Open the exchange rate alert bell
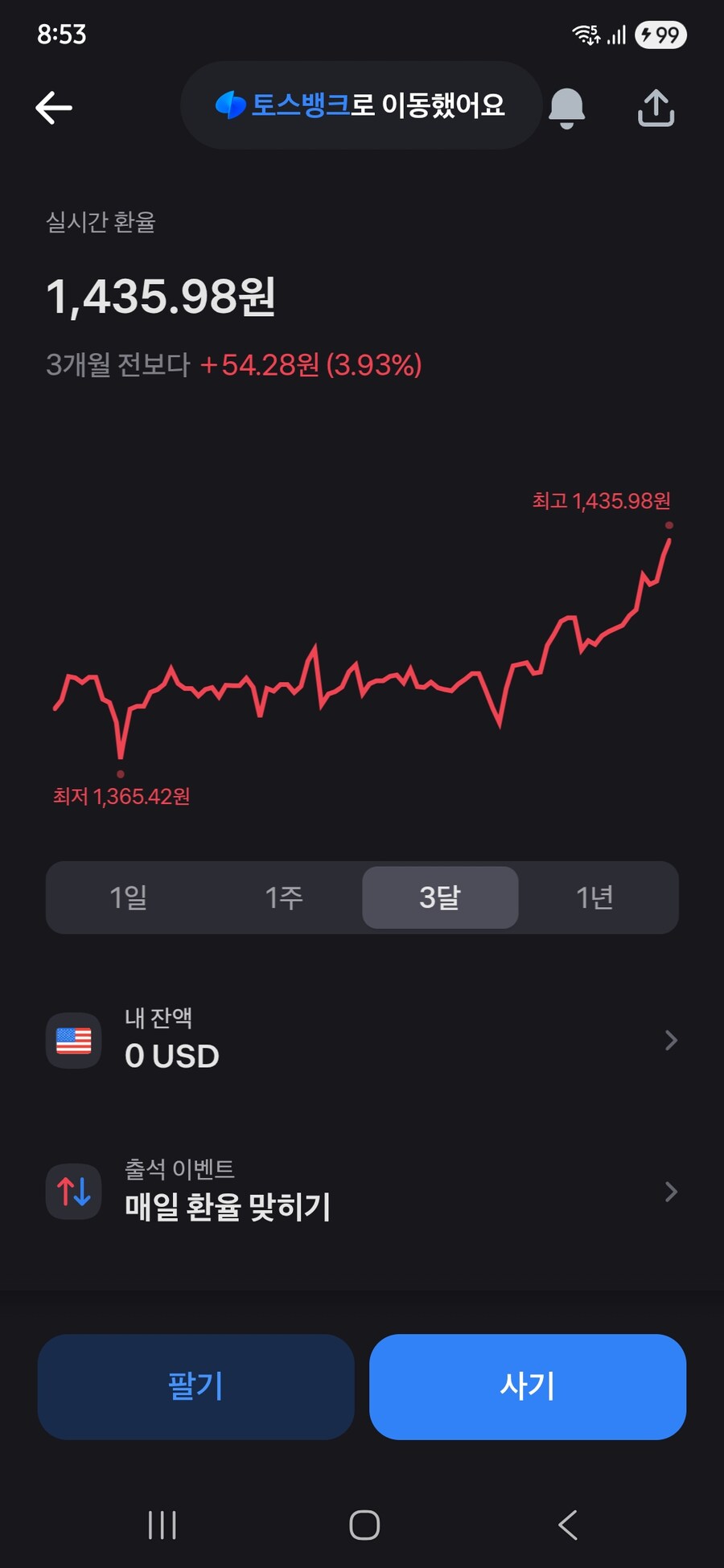This screenshot has height=1568, width=724. click(566, 108)
